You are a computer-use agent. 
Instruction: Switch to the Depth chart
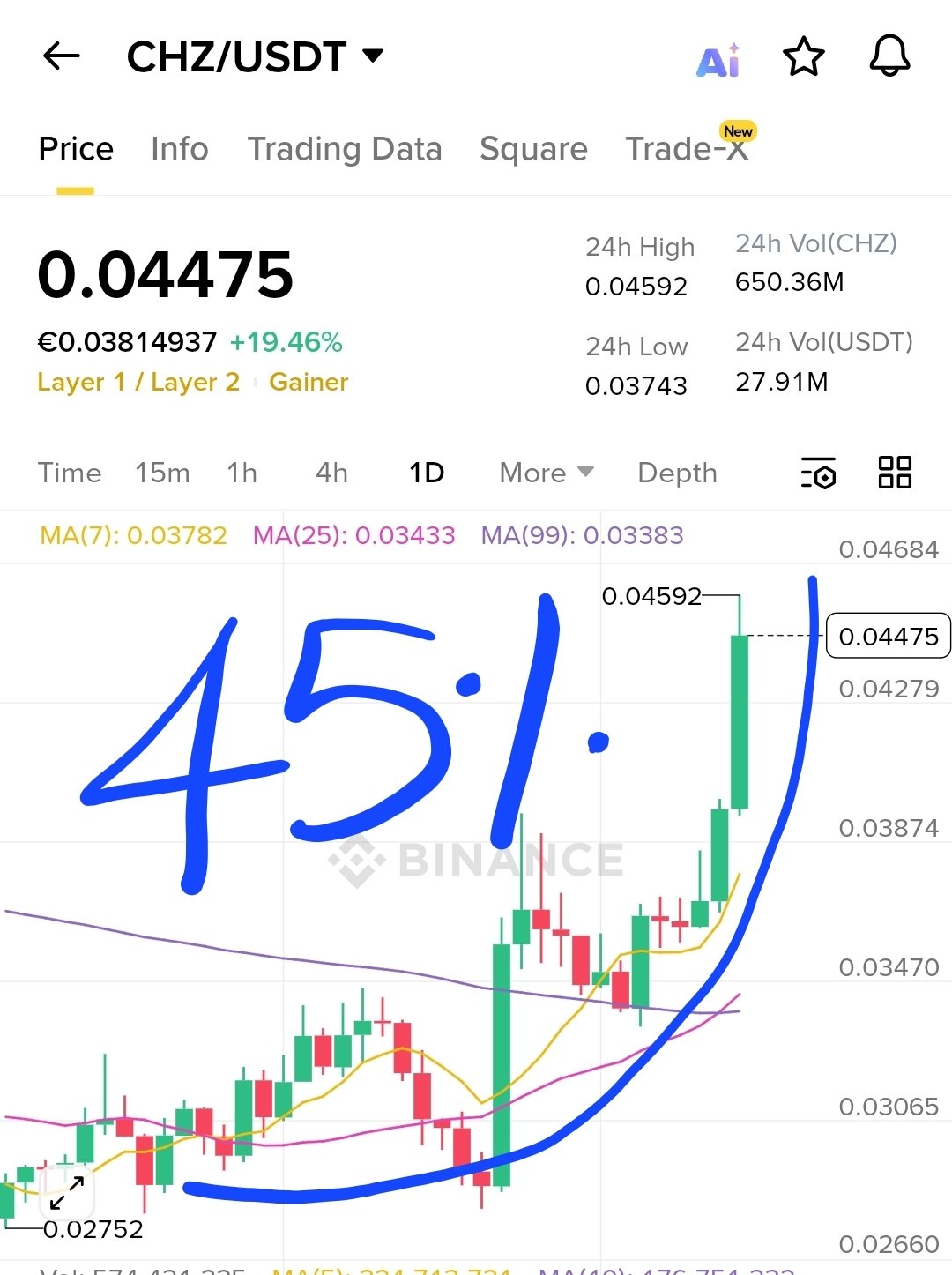[x=677, y=473]
